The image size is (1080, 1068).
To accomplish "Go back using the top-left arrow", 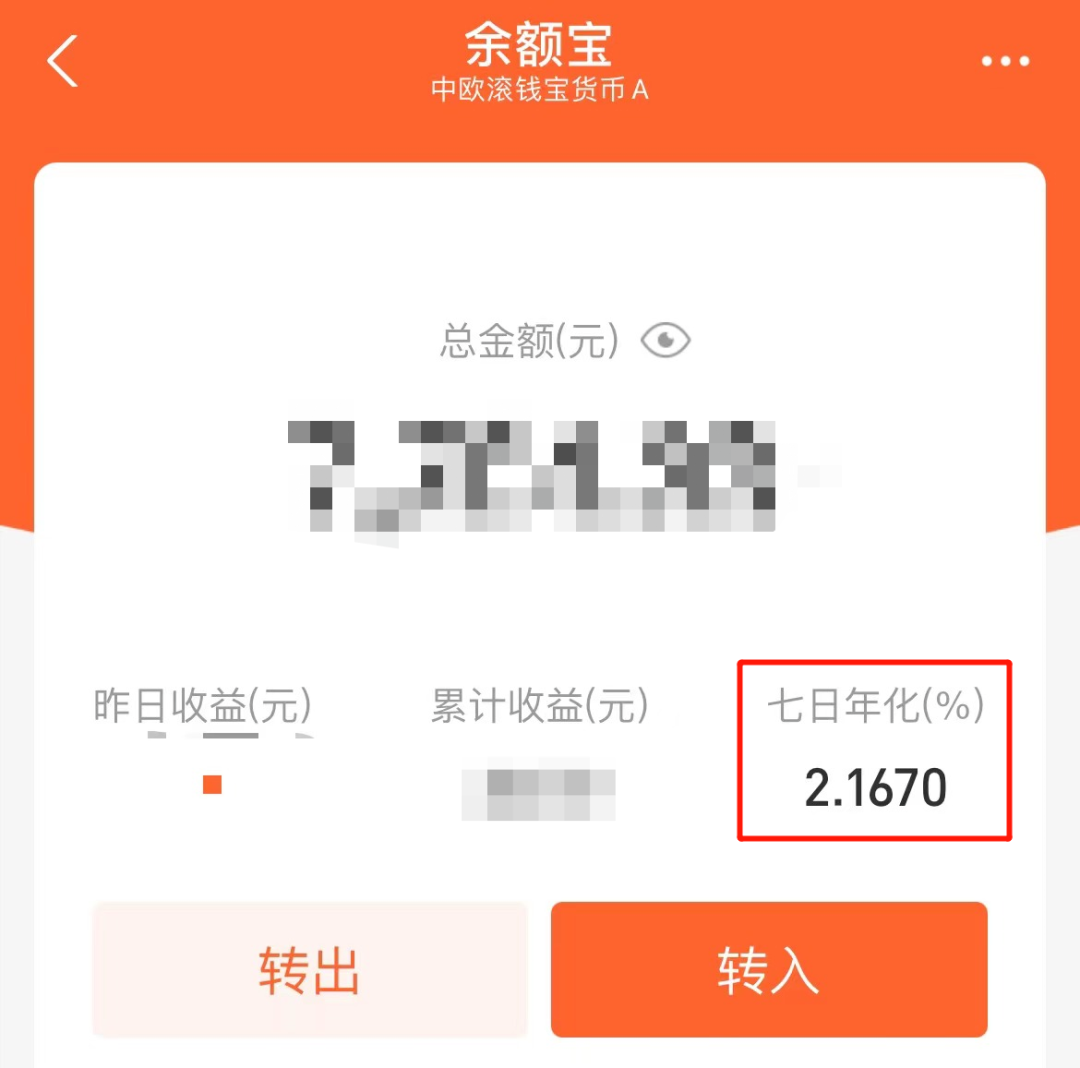I will coord(62,61).
